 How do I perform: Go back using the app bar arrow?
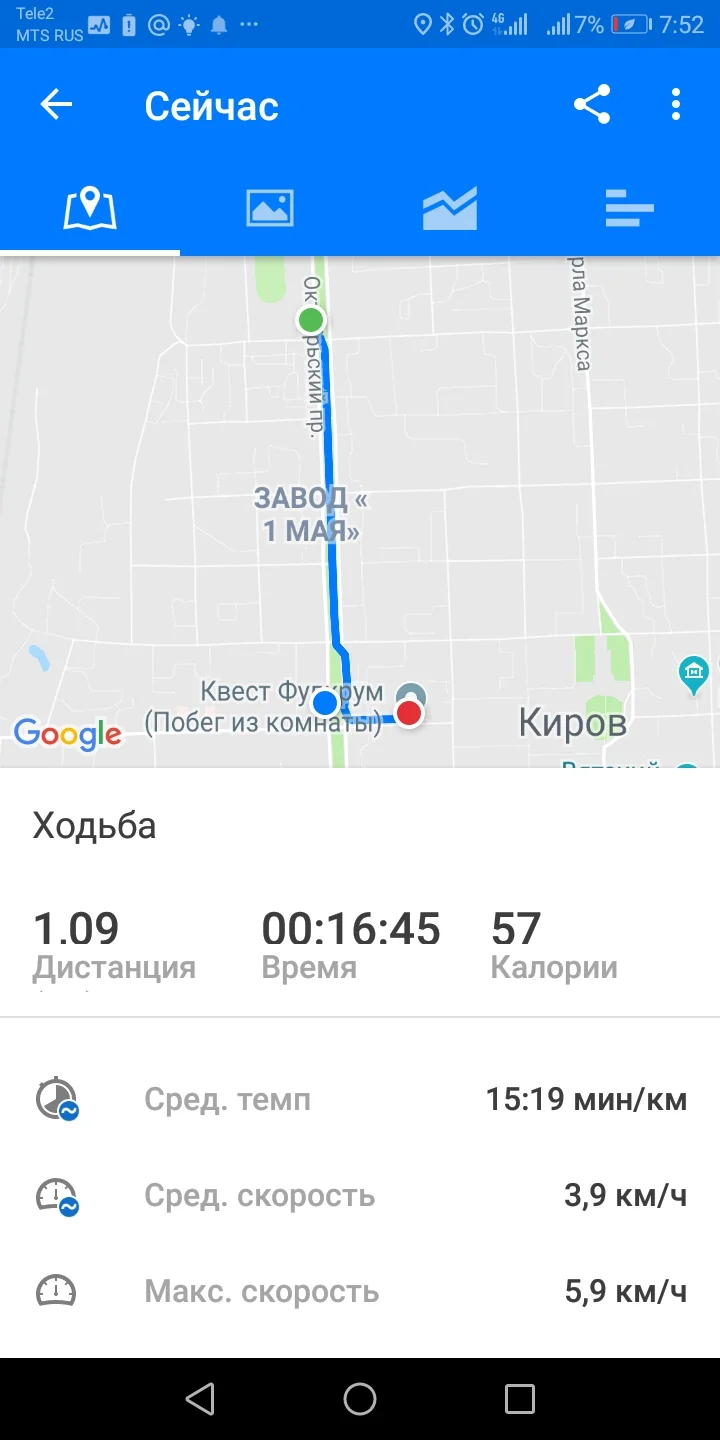coord(56,105)
